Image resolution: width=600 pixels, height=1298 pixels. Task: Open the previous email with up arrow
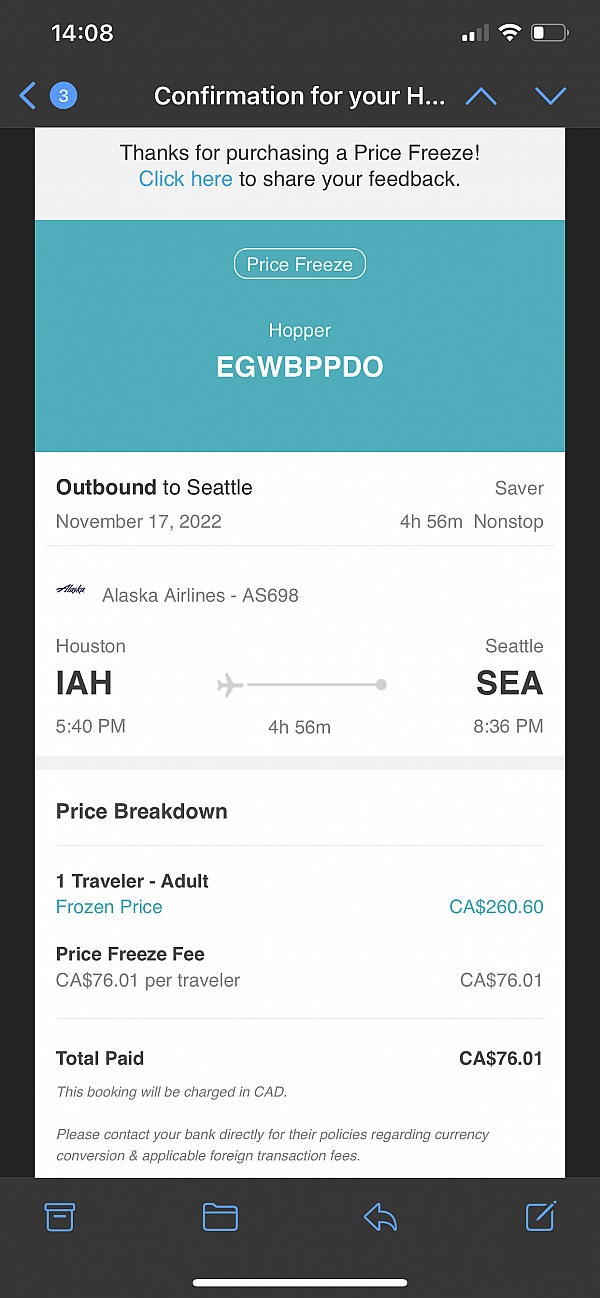coord(481,96)
